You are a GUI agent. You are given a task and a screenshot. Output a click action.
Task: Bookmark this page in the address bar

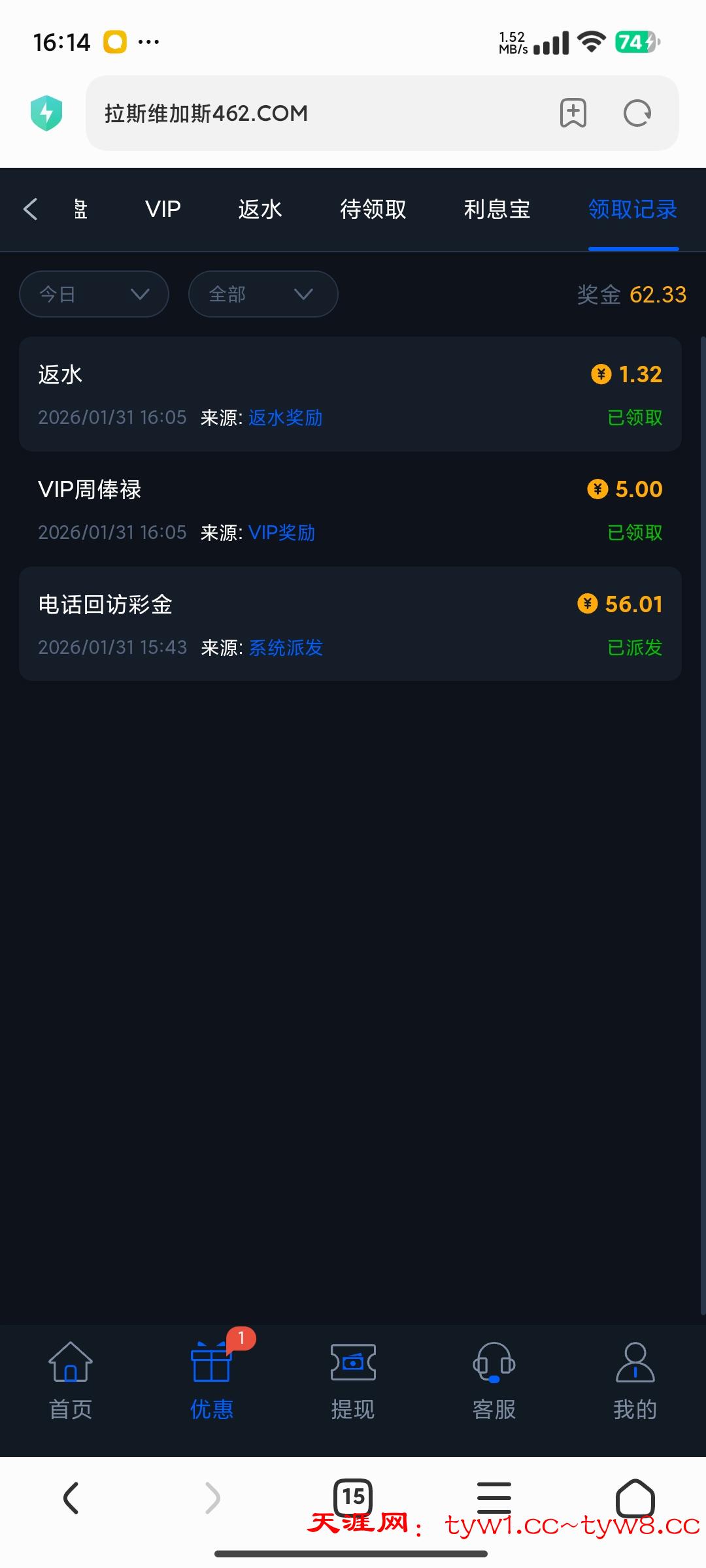click(573, 113)
